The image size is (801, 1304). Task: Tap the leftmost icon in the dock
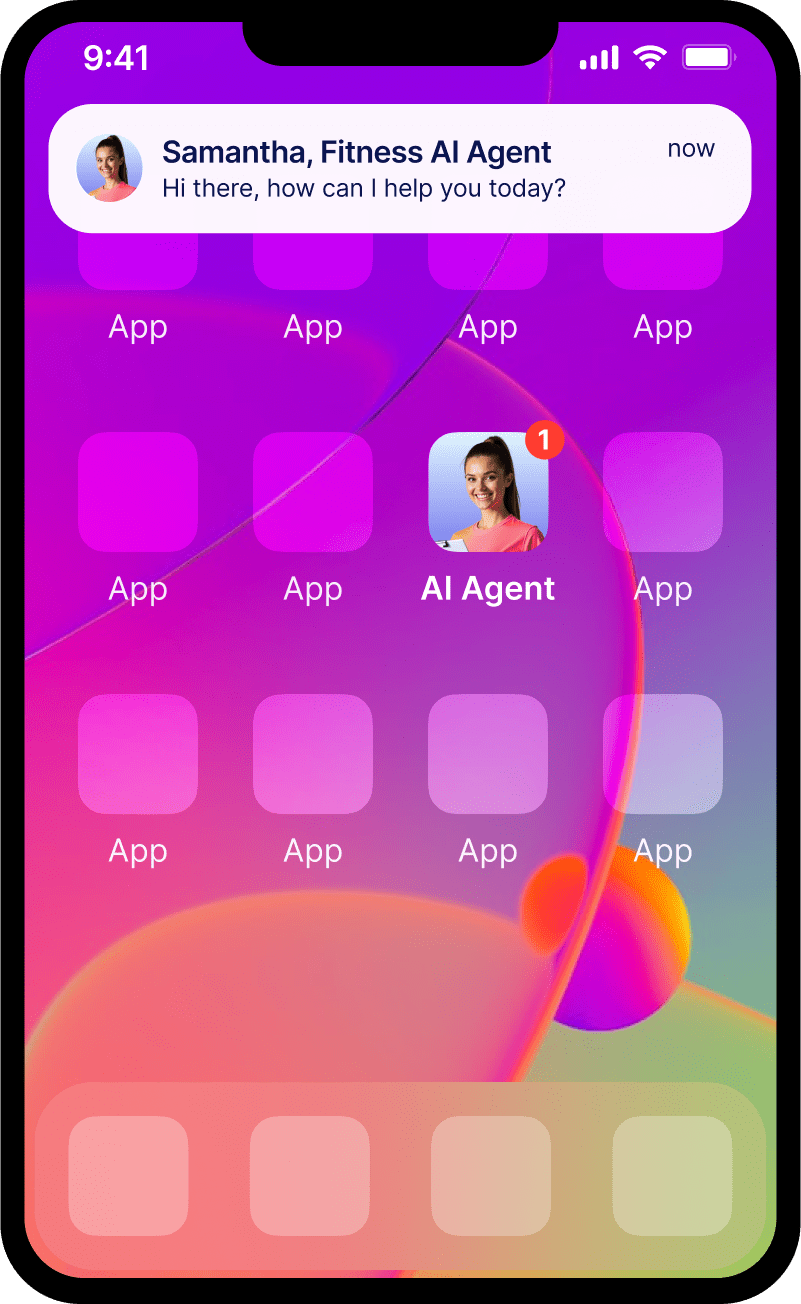129,1176
